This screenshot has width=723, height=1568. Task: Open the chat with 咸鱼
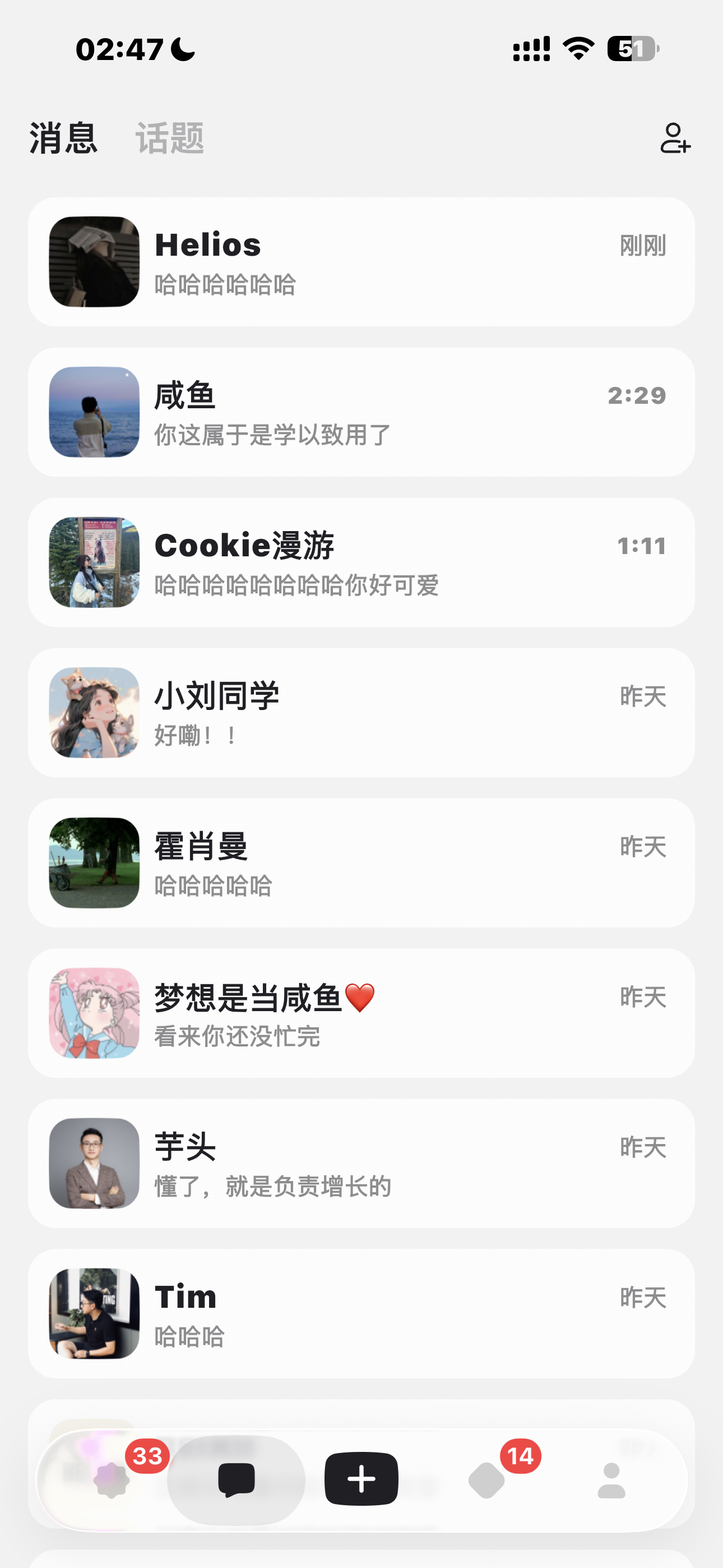(361, 412)
